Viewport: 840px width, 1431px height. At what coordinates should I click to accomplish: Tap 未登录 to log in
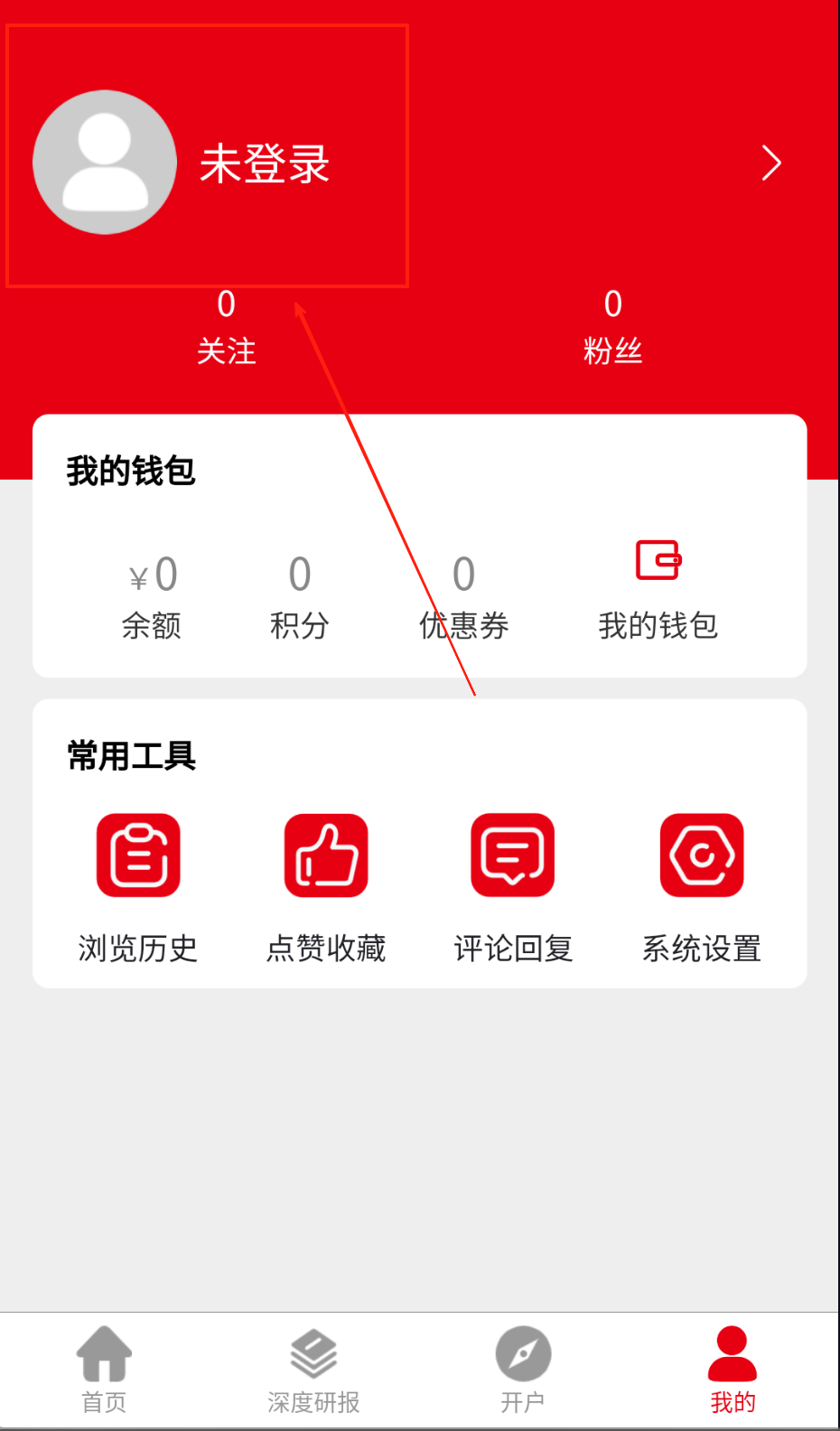[x=265, y=164]
